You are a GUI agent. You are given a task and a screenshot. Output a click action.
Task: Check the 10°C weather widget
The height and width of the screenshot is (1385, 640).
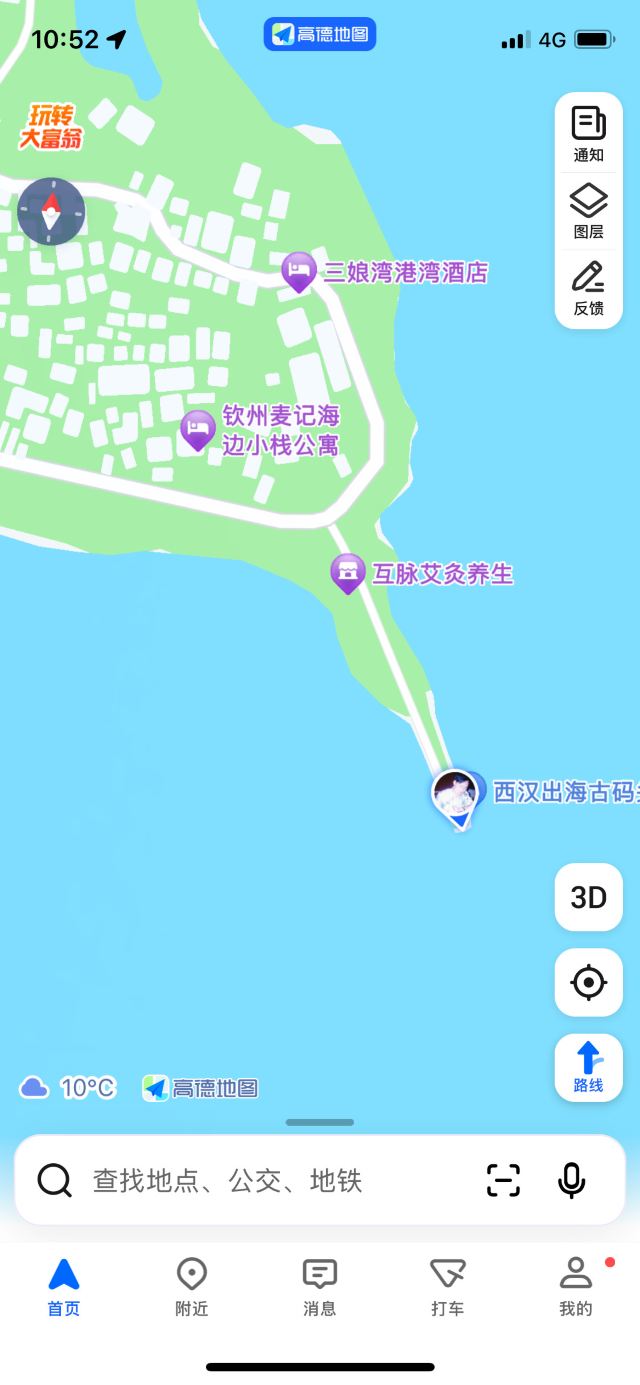pyautogui.click(x=68, y=1088)
